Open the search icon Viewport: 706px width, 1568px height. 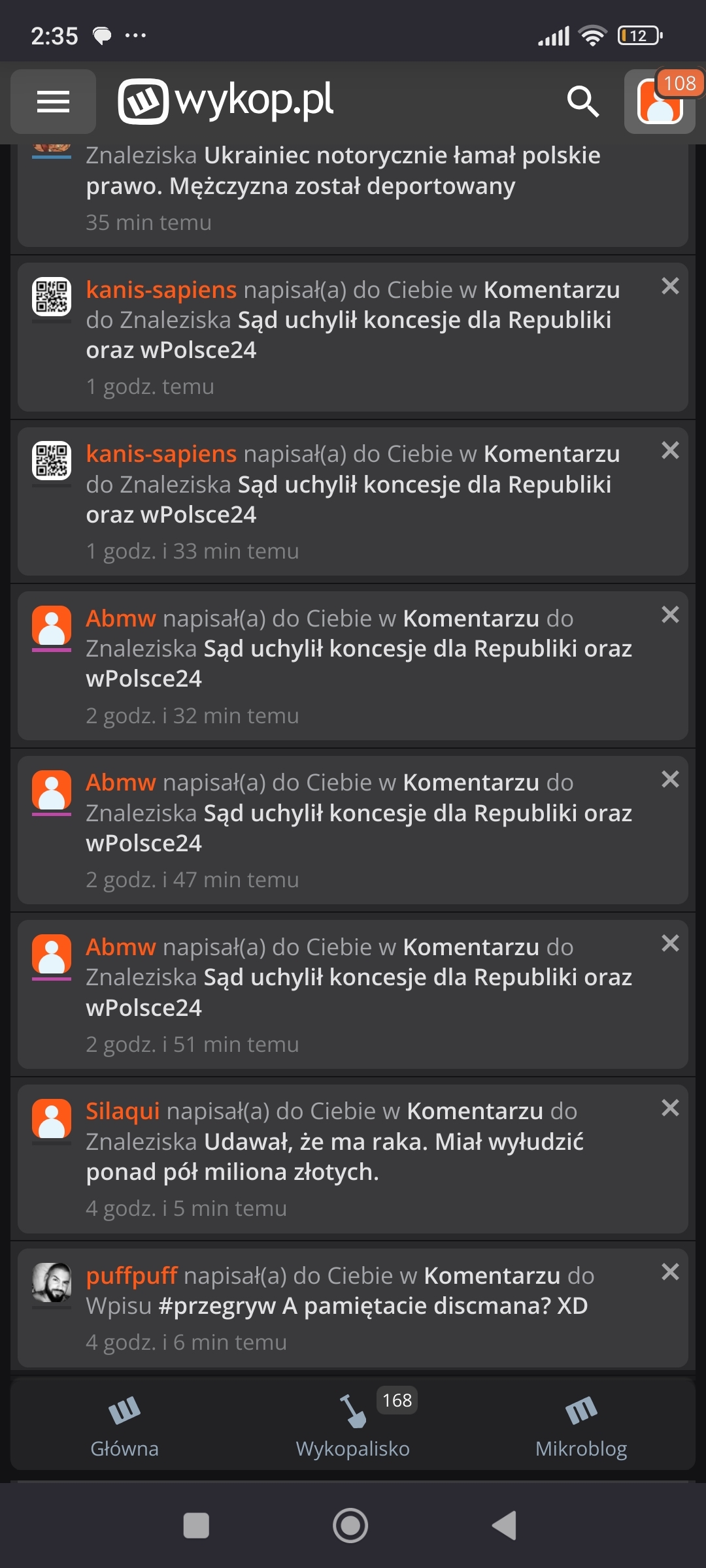coord(582,102)
